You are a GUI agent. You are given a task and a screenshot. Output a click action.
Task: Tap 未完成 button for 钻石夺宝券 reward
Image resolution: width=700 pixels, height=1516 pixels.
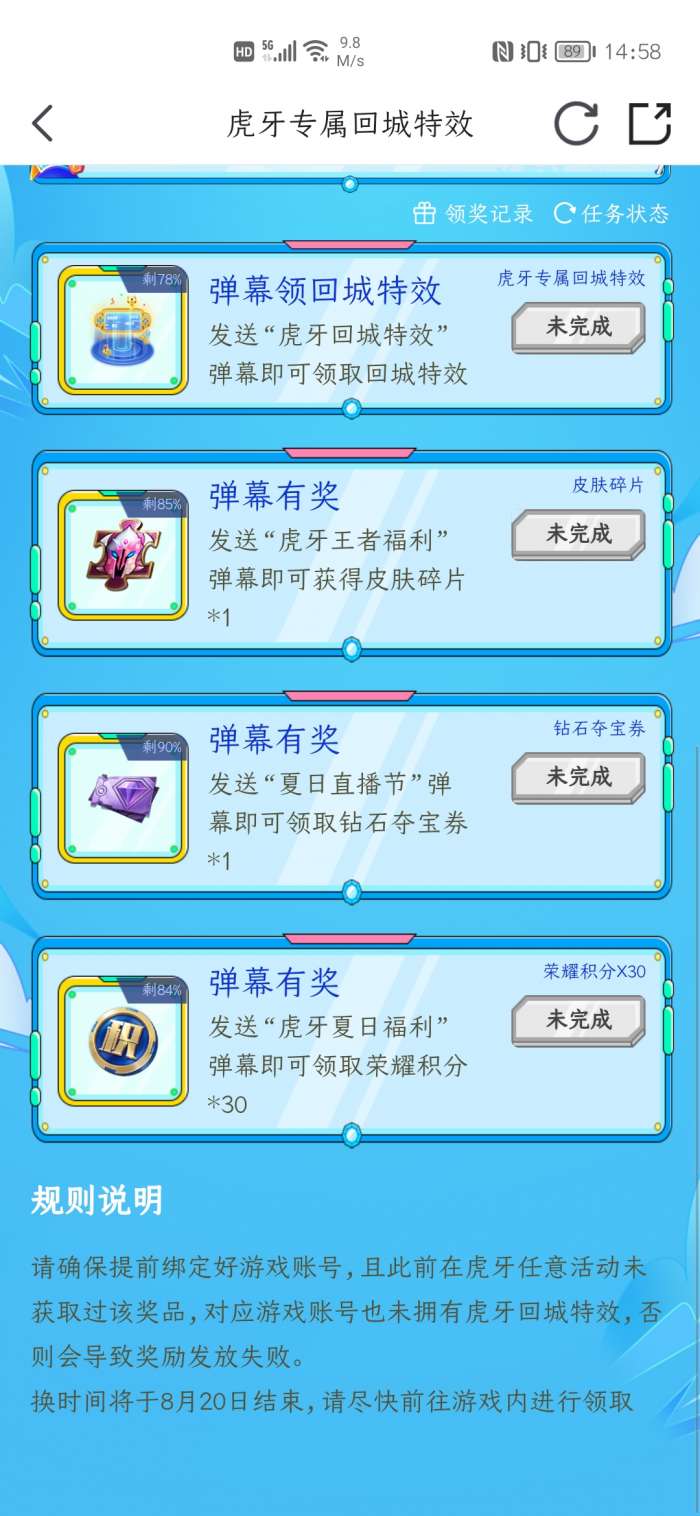pyautogui.click(x=578, y=777)
